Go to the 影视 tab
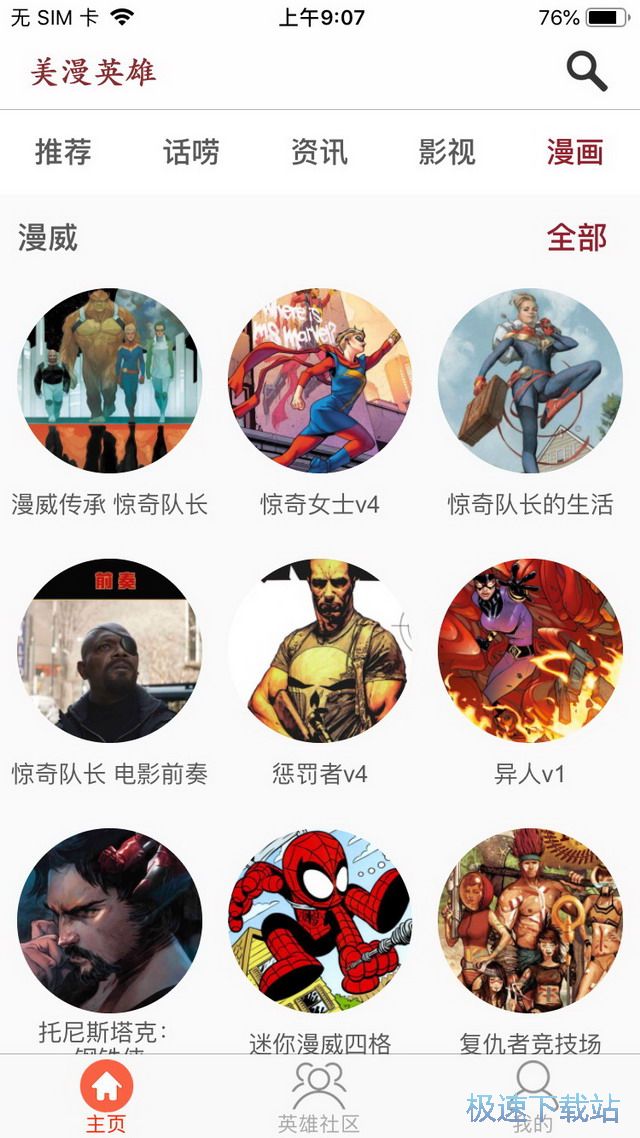 447,152
